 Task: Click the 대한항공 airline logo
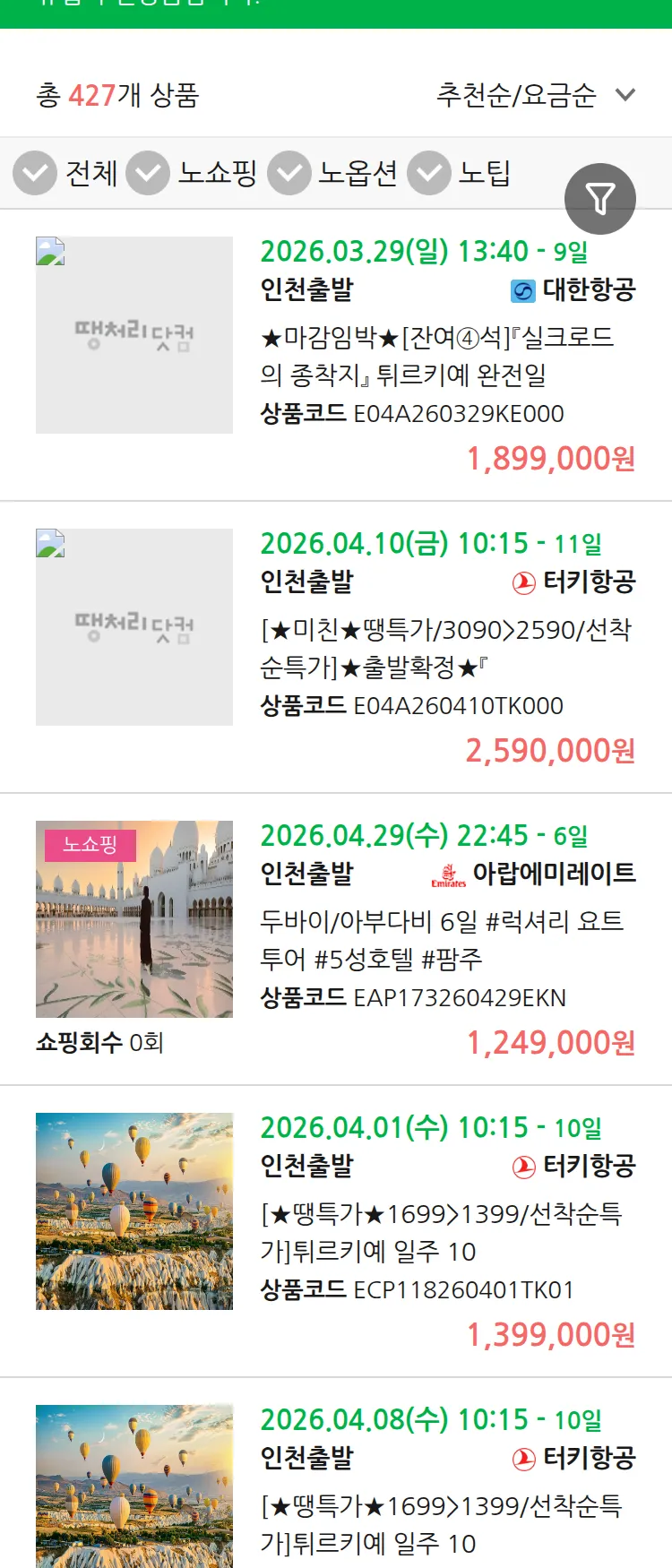click(x=524, y=289)
